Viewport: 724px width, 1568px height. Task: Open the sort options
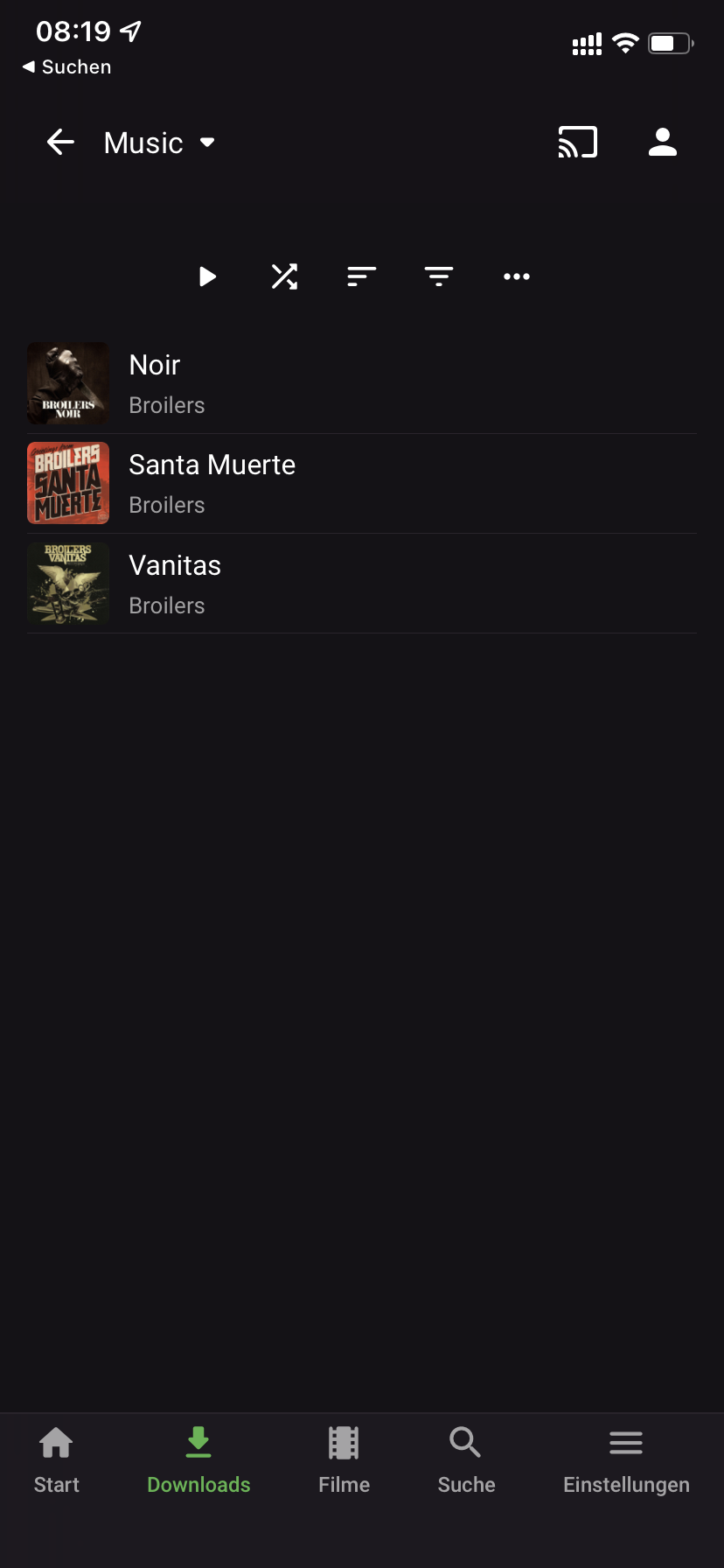(x=361, y=276)
